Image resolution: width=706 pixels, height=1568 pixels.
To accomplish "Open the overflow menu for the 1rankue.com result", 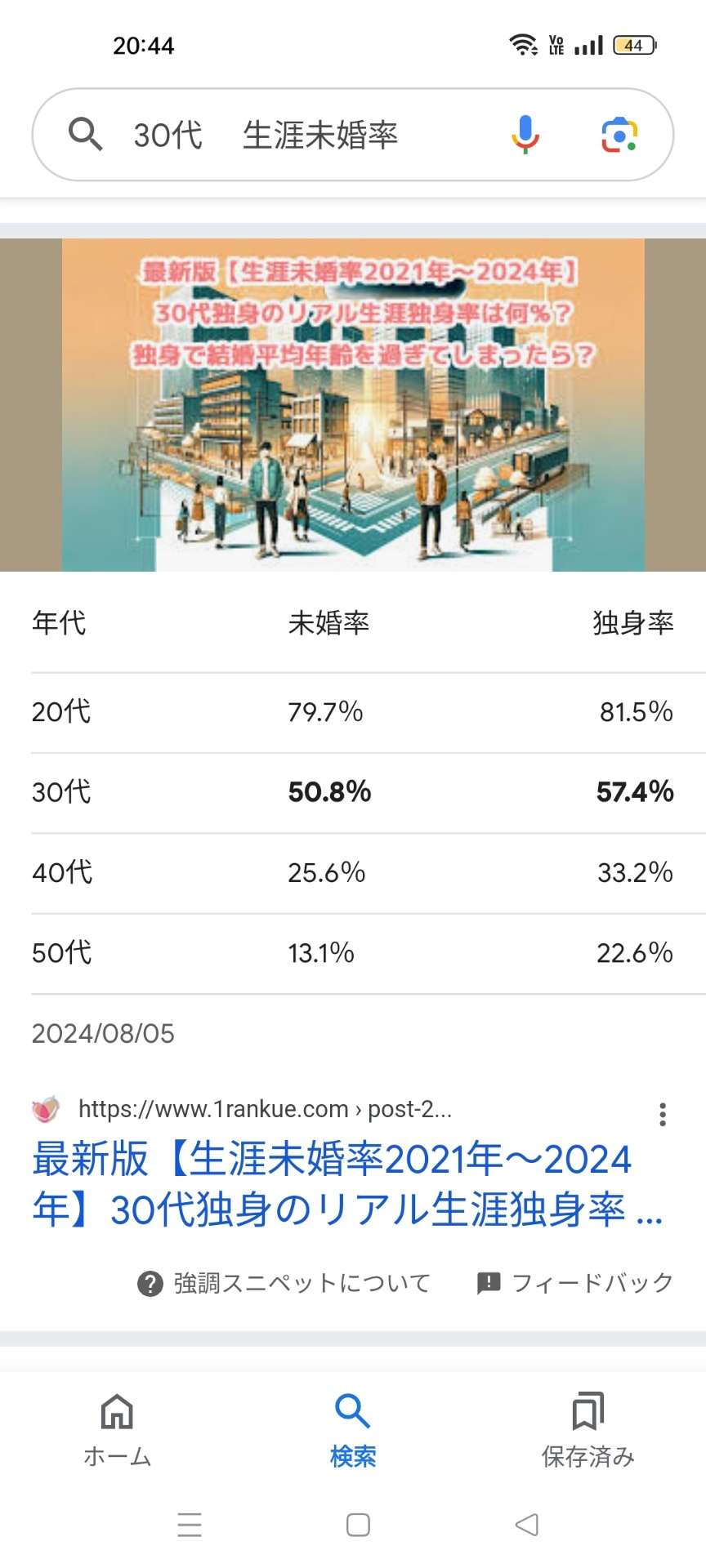I will (663, 1114).
